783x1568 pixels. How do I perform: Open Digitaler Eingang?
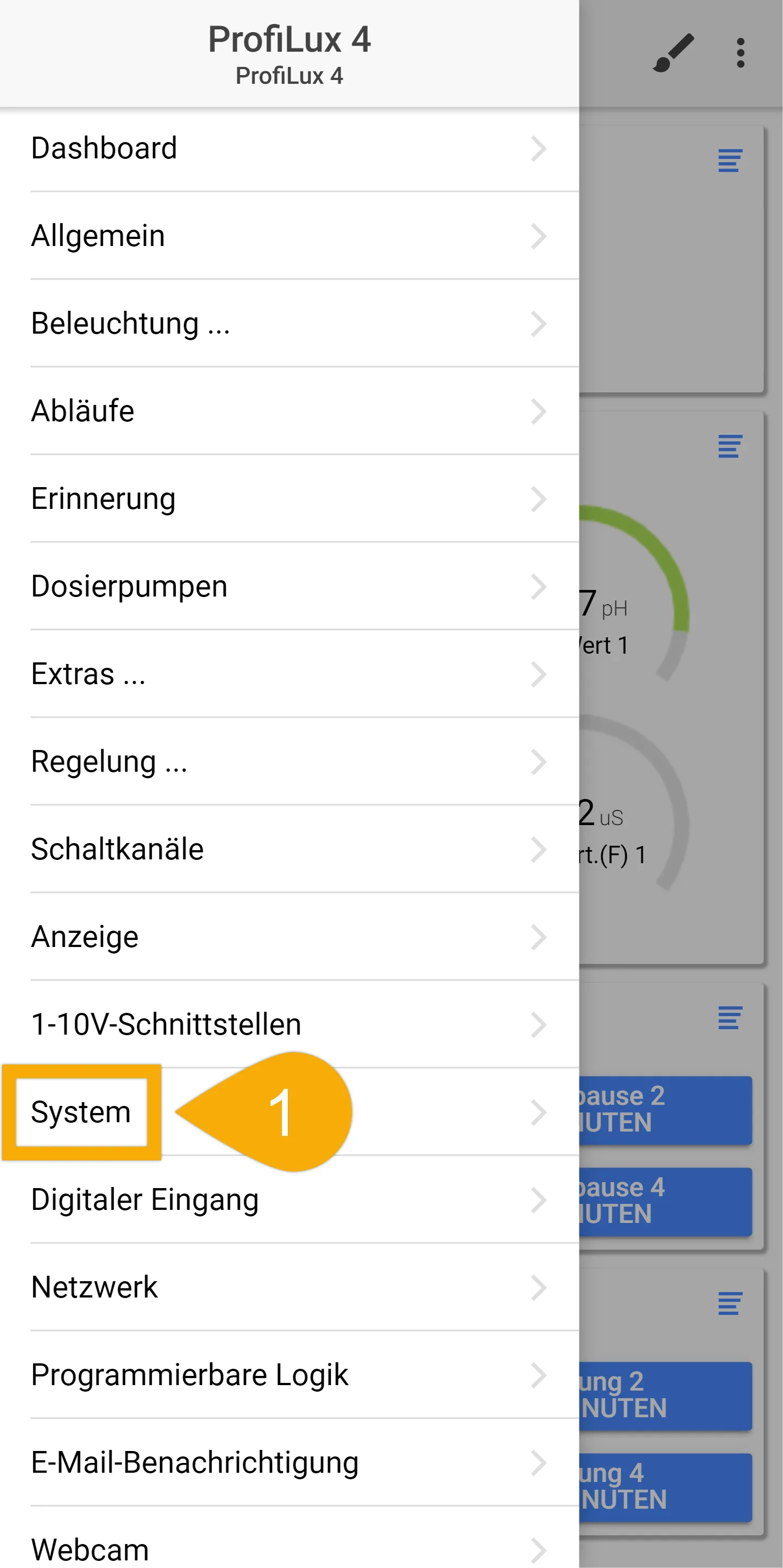(289, 1200)
